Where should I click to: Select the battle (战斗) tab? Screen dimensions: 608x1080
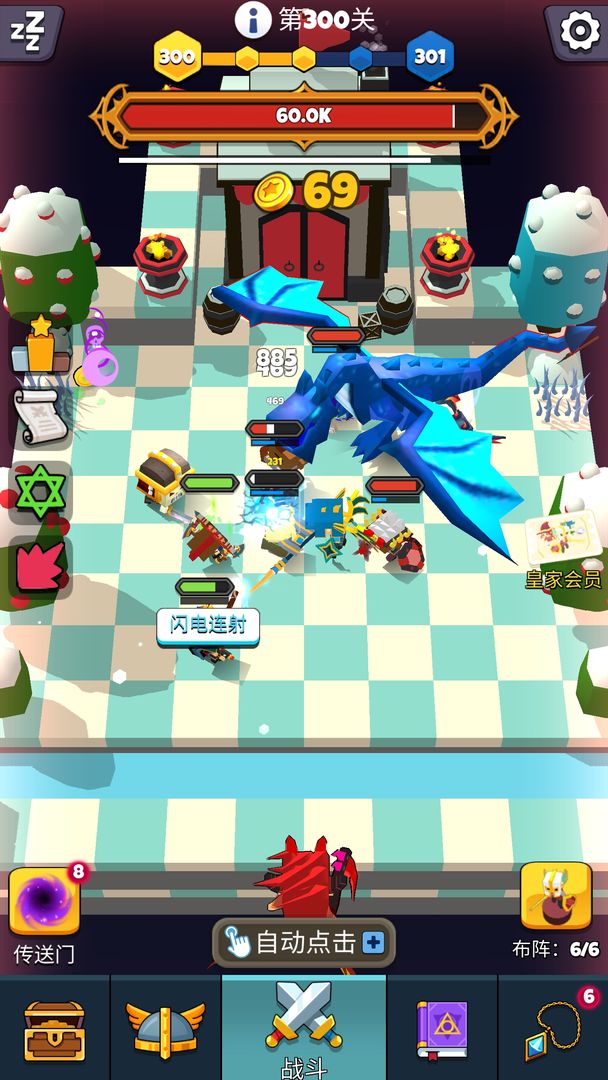click(304, 1025)
